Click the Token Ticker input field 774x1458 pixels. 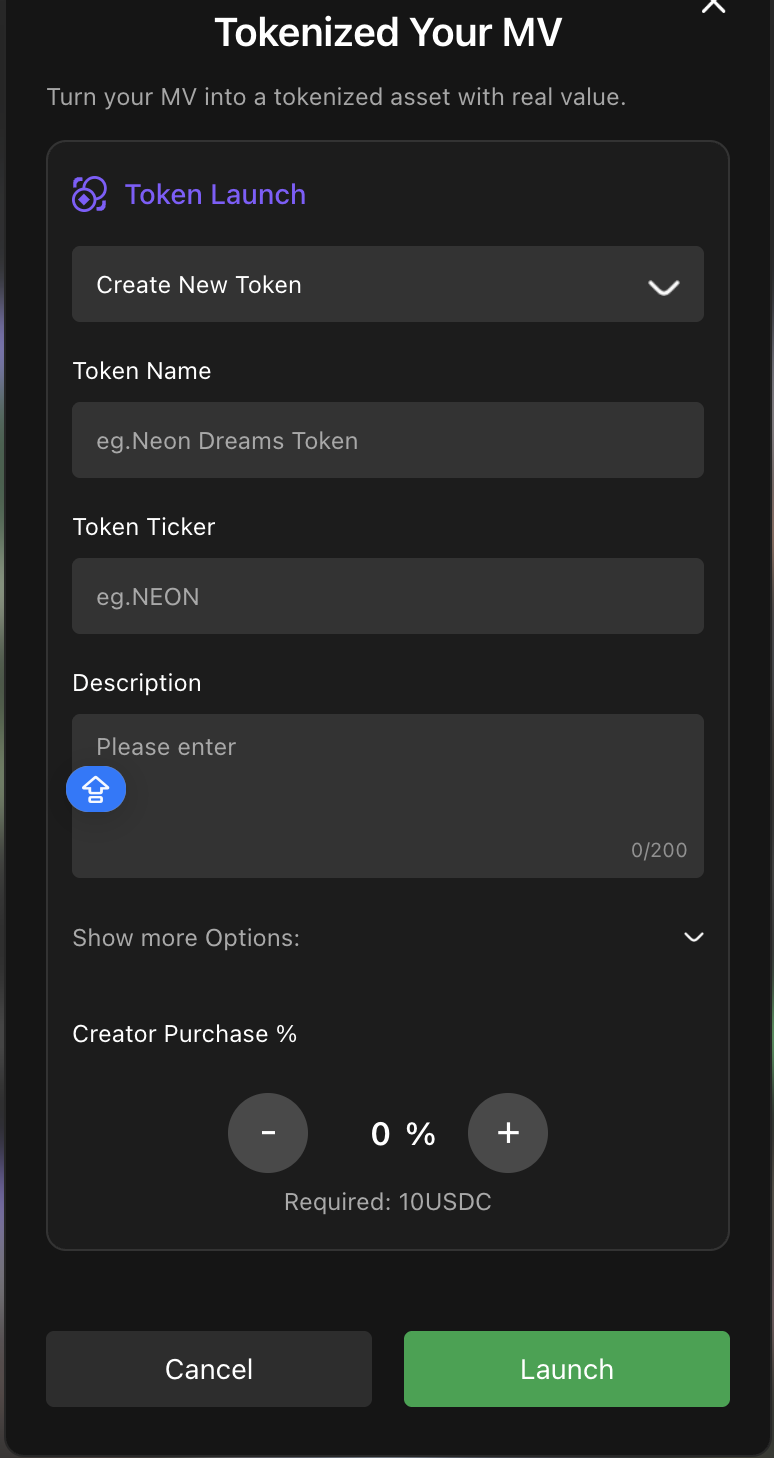pos(388,596)
